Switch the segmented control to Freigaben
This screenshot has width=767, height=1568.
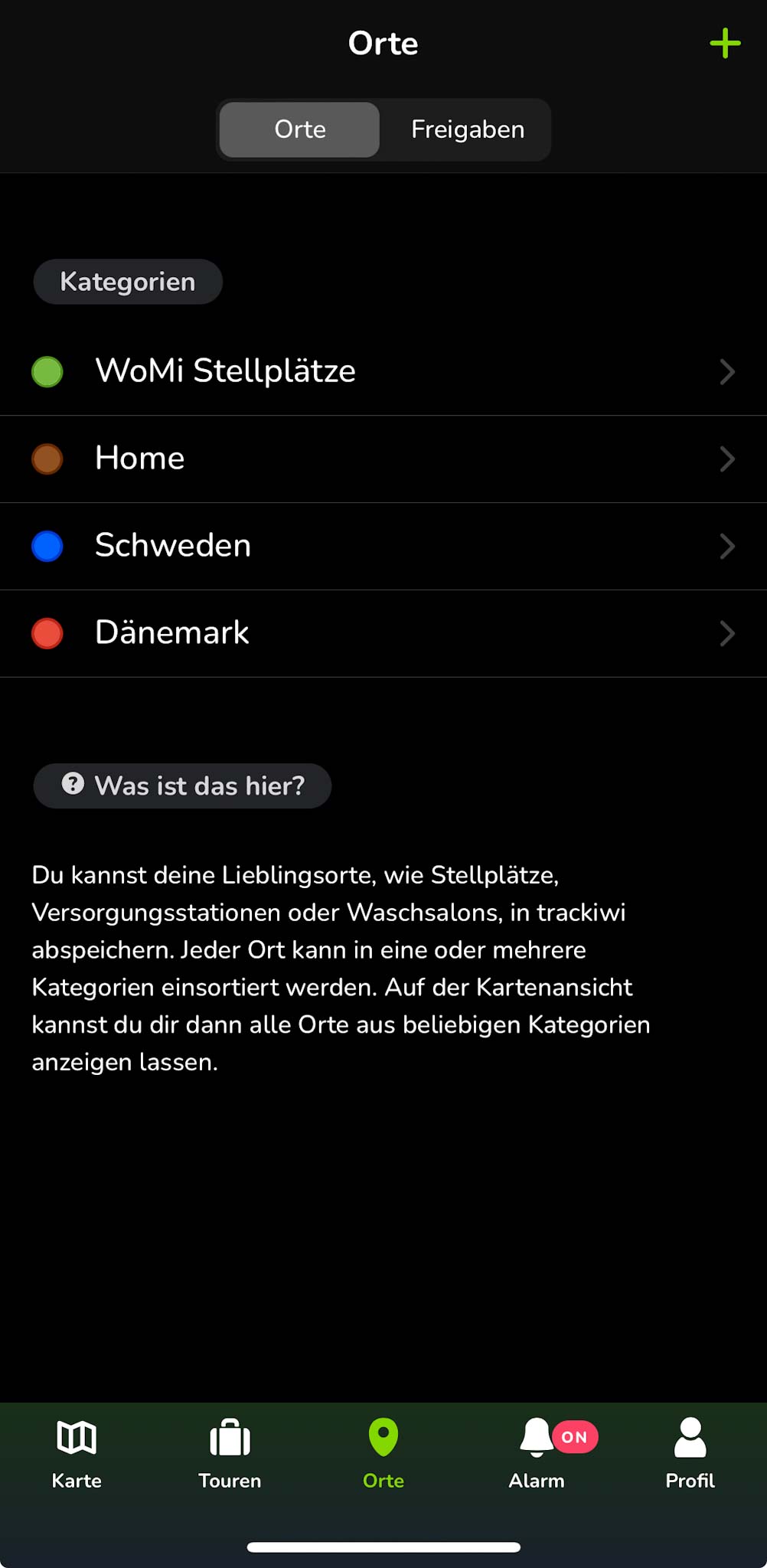pos(466,129)
